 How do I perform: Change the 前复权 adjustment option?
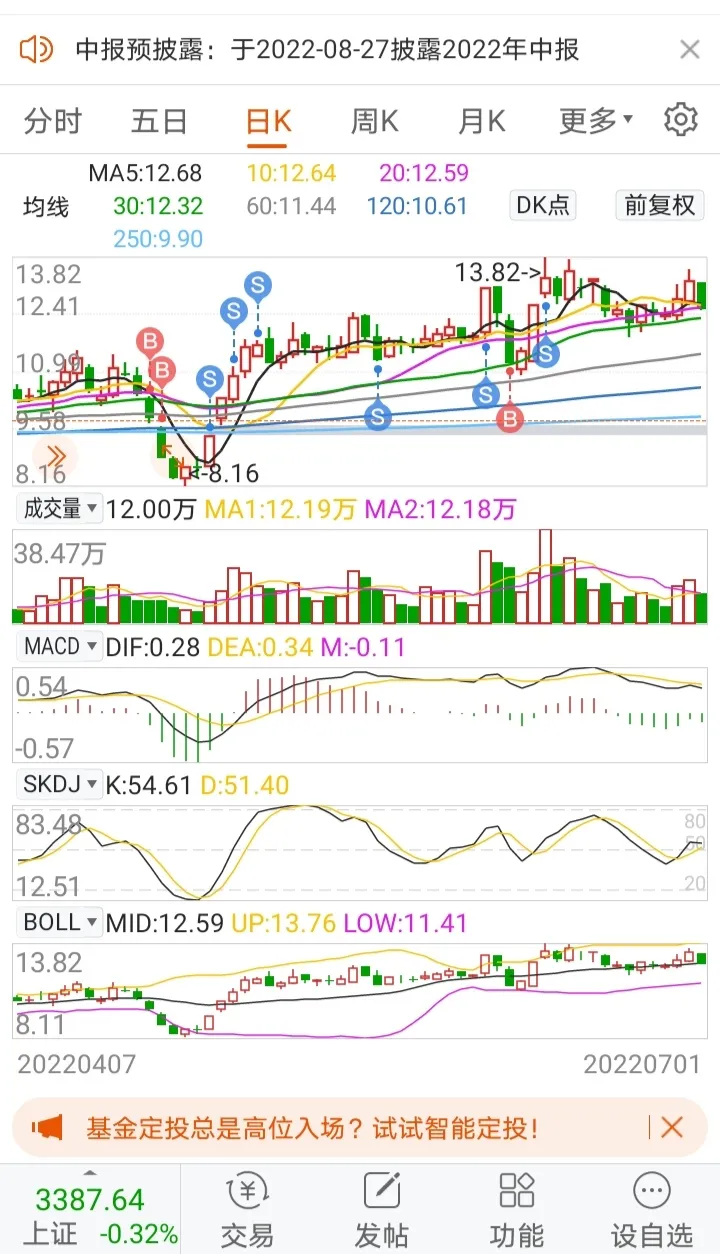coord(659,206)
